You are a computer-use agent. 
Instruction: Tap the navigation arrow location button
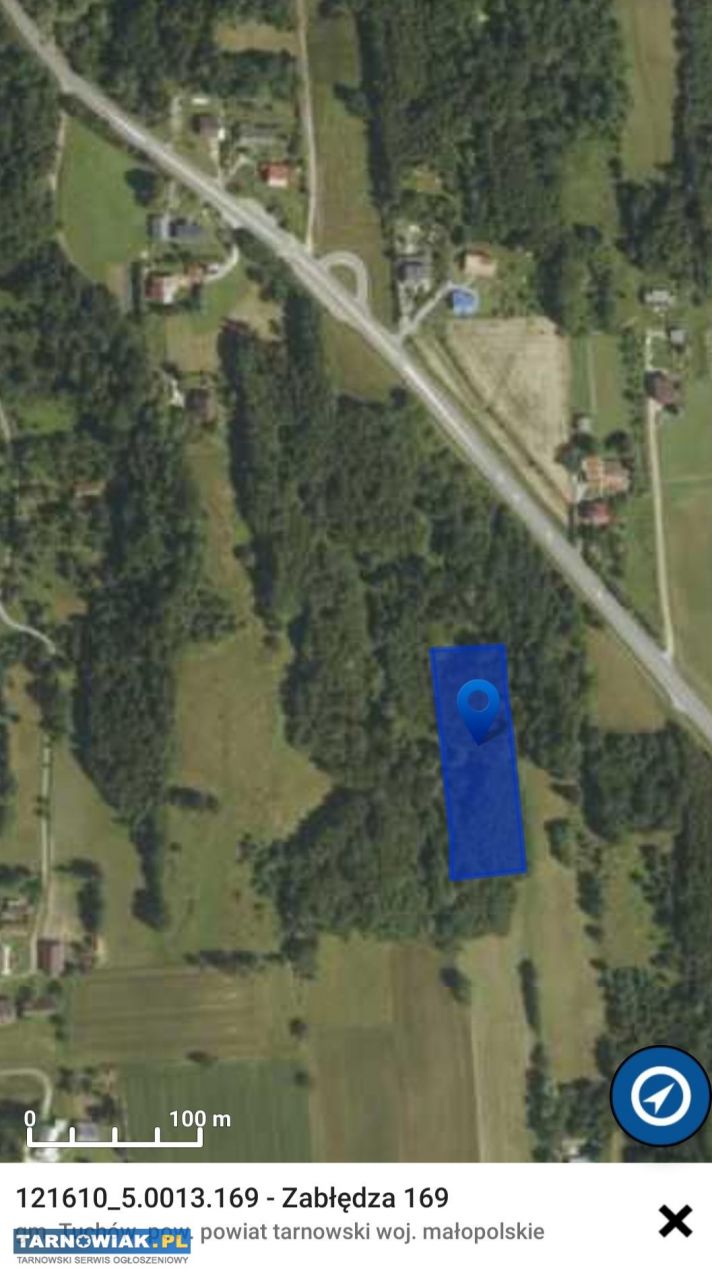(660, 1096)
